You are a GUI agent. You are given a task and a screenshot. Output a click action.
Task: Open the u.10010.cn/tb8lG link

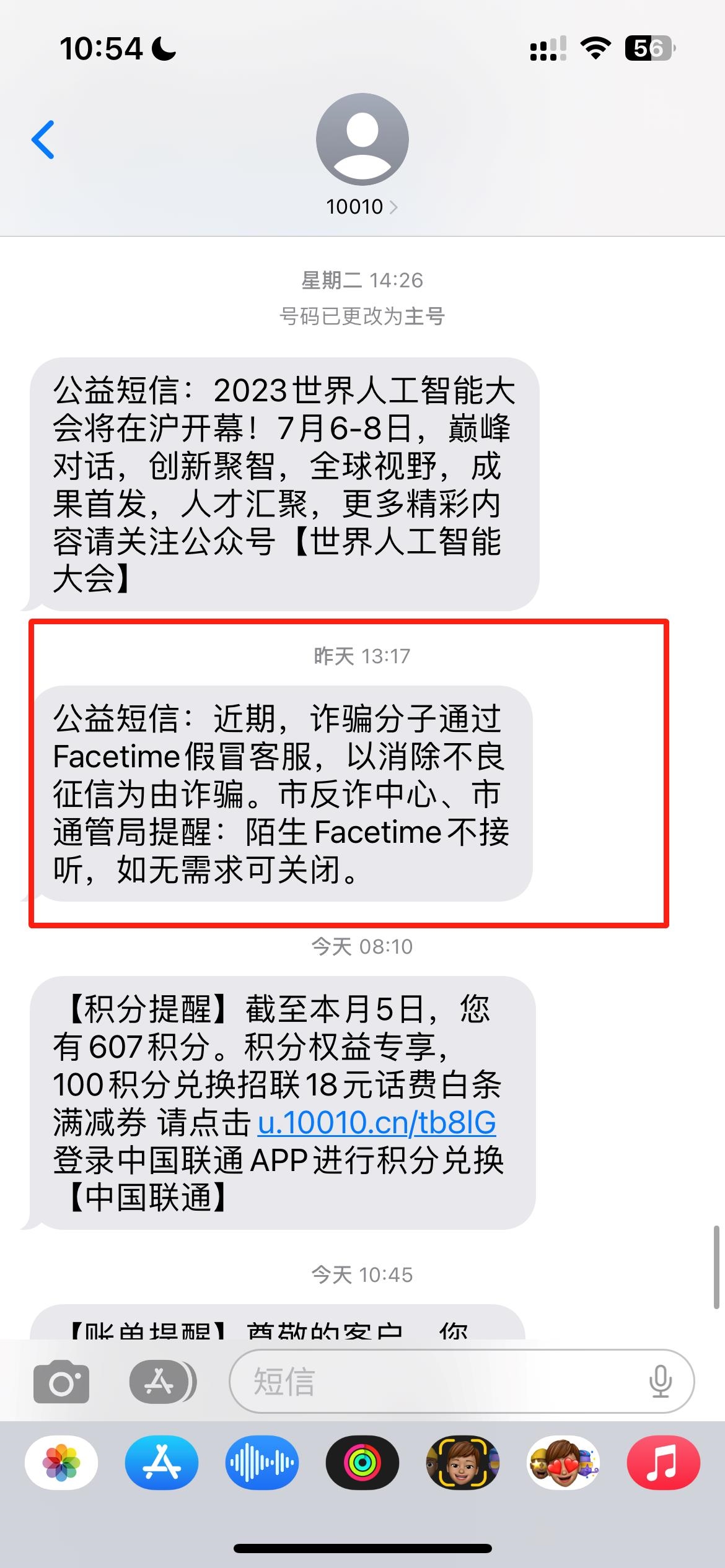click(377, 1122)
